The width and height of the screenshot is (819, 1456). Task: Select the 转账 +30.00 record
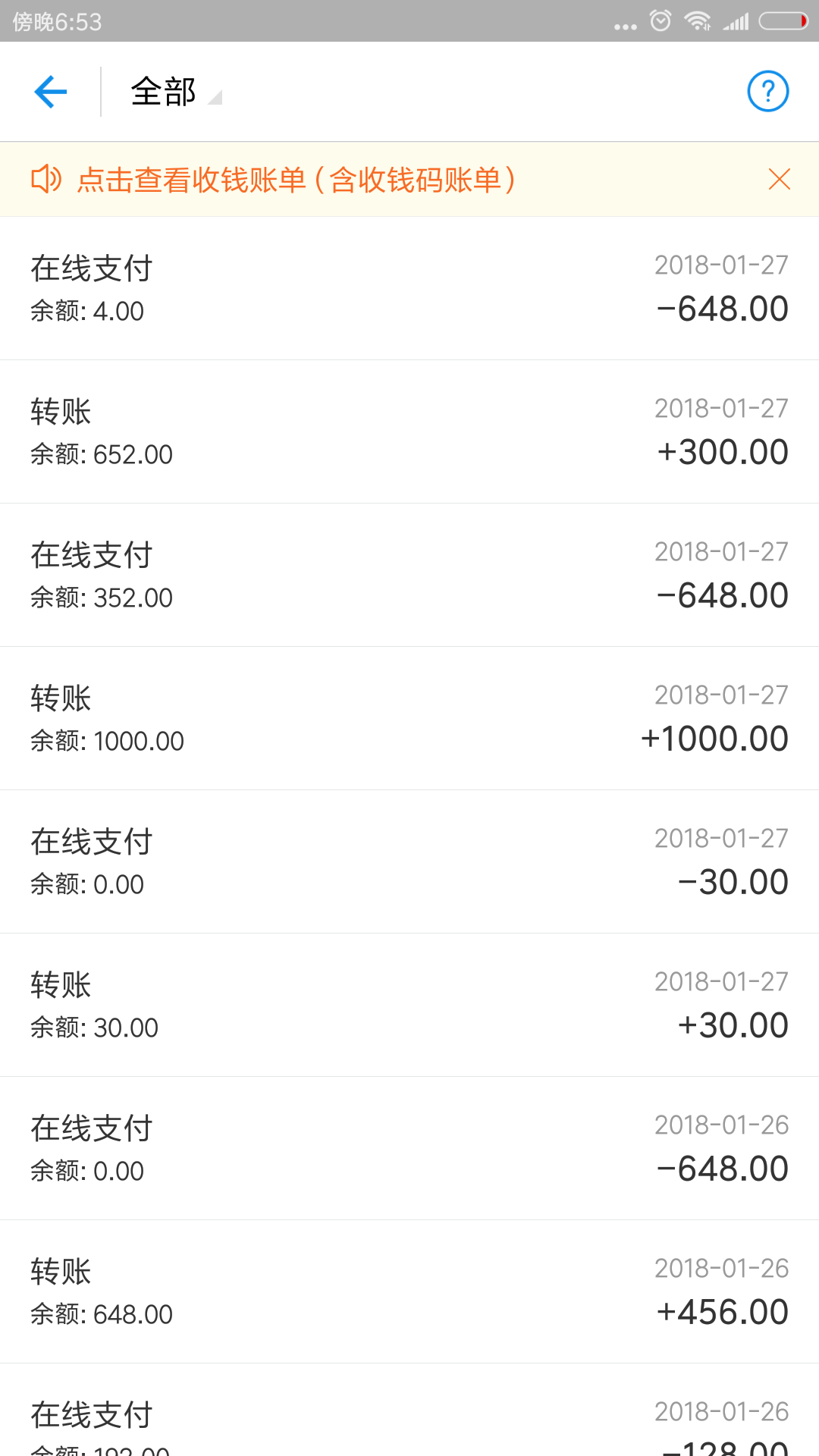[409, 1006]
